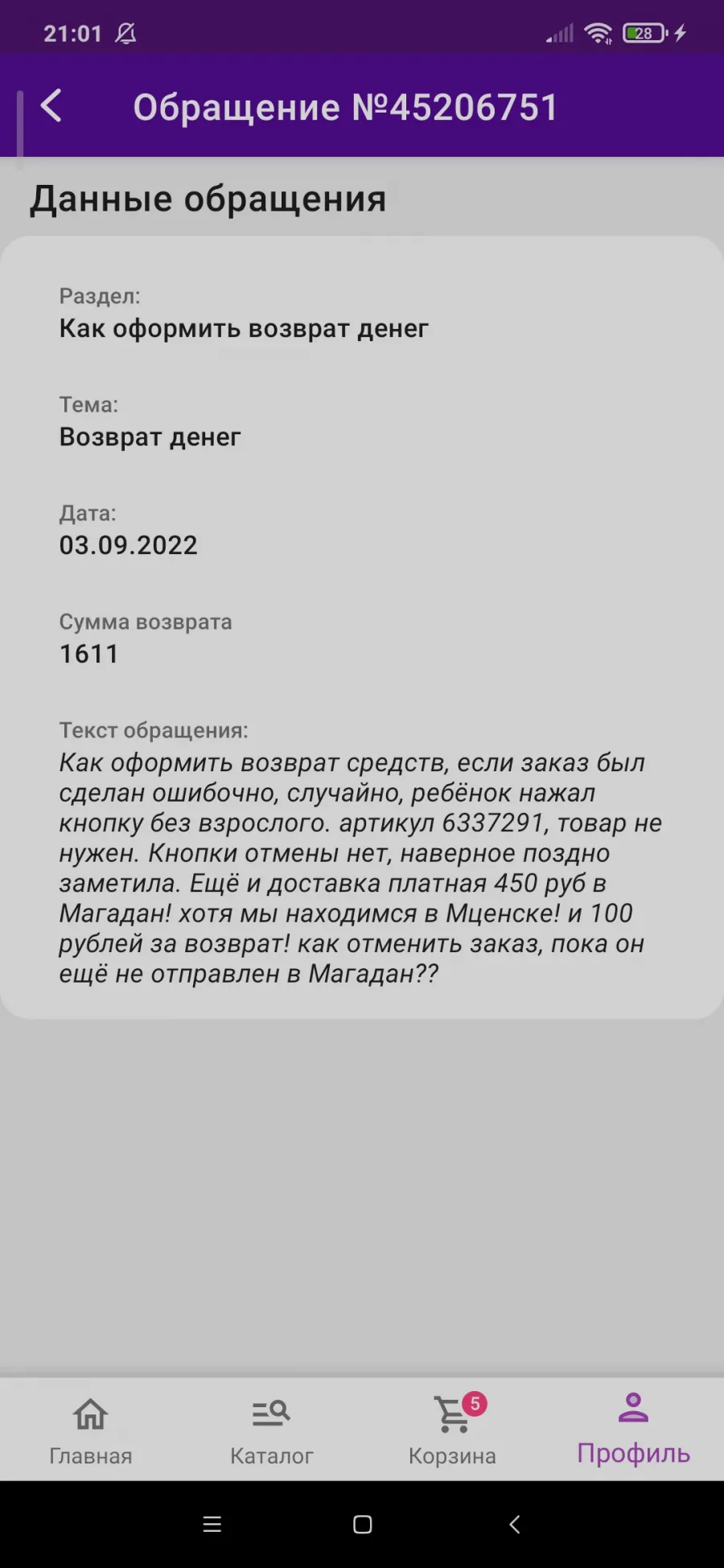Screen dimensions: 724x1568
Task: Open the Главная tab
Action: coord(90,1430)
